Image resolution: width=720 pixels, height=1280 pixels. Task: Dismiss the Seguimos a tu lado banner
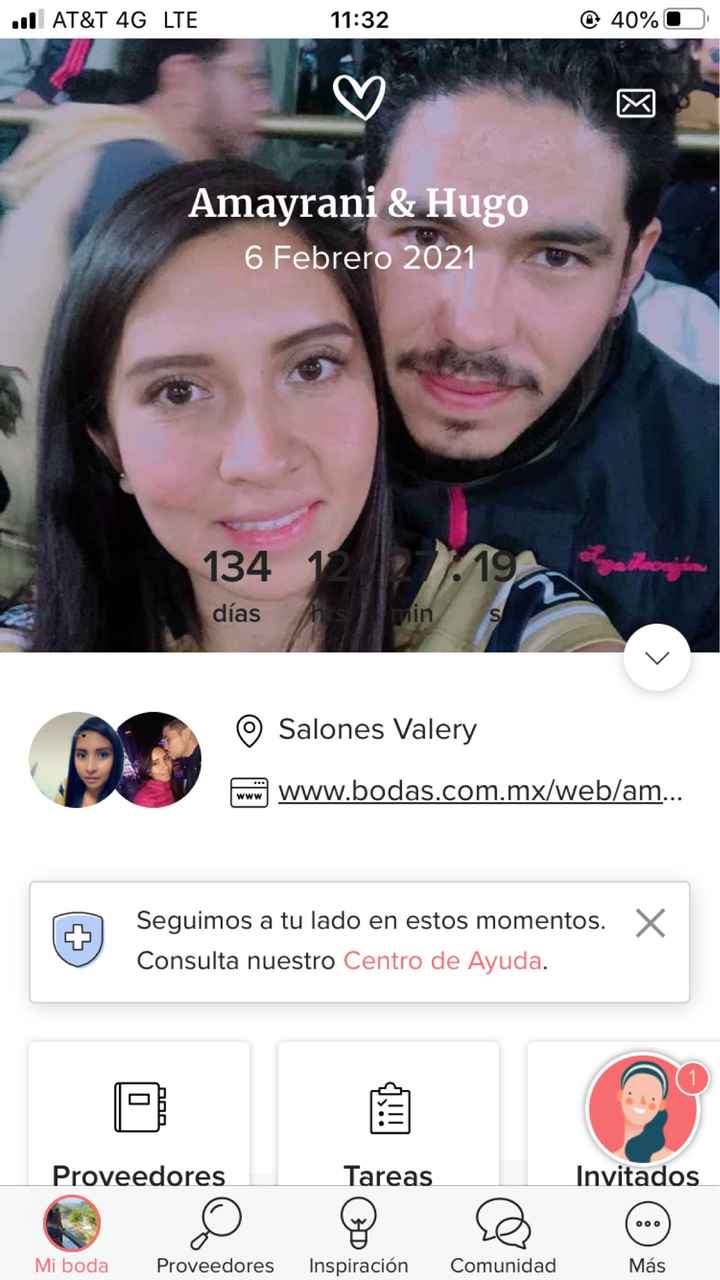(x=650, y=924)
